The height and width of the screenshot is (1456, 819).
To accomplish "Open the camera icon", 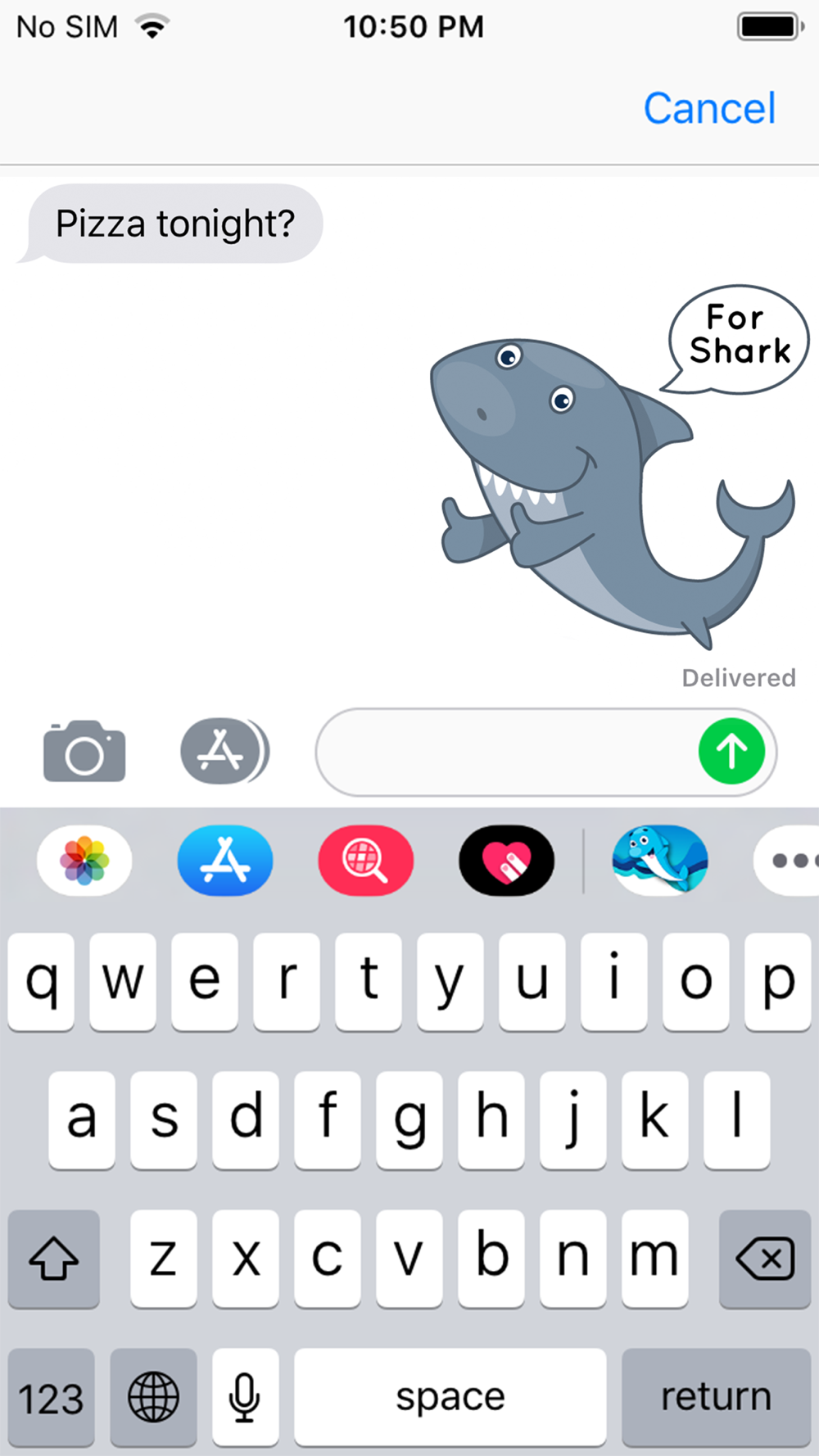I will pos(84,751).
